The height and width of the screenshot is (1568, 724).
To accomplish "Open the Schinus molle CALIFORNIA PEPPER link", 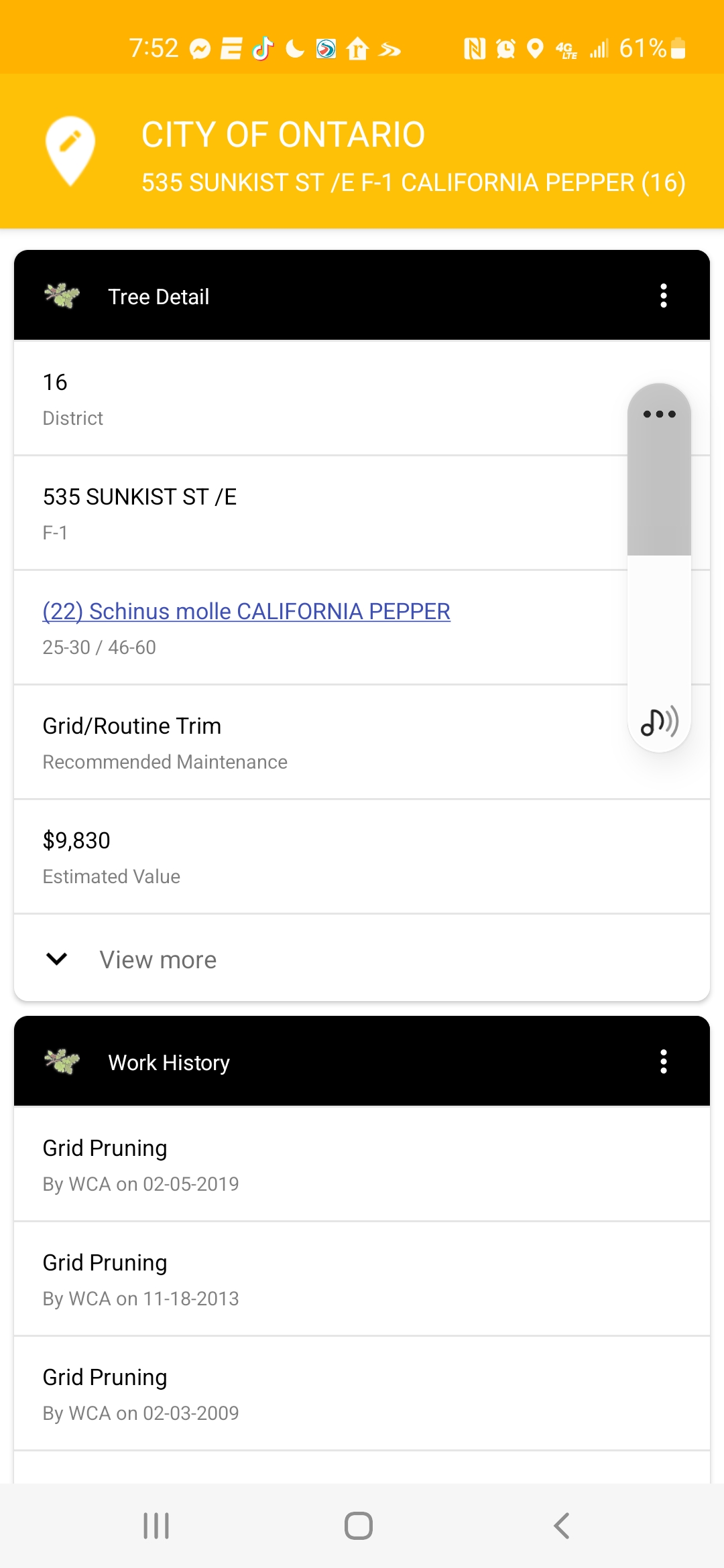I will point(246,611).
